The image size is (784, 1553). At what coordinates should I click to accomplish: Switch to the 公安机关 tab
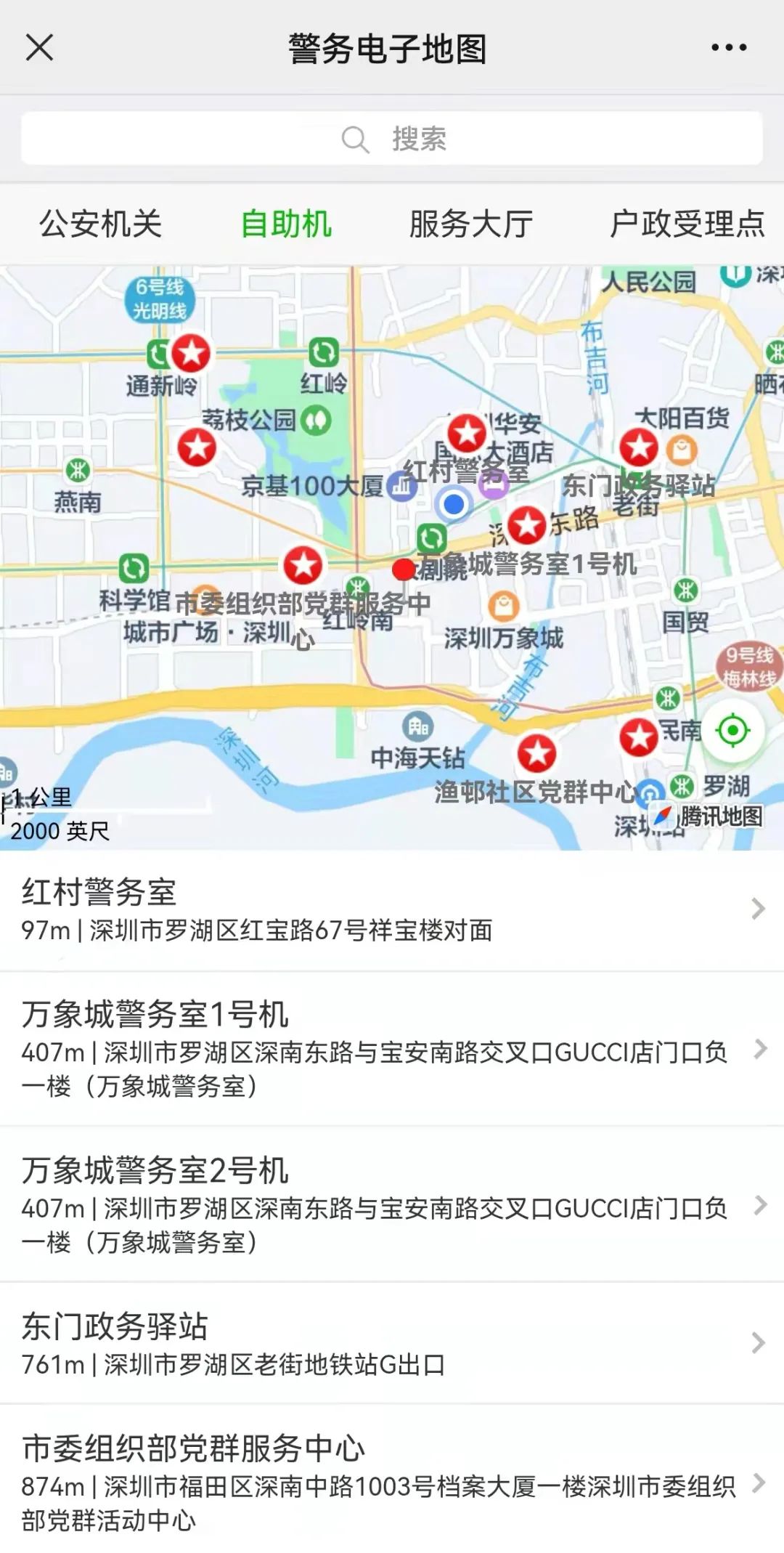click(102, 223)
